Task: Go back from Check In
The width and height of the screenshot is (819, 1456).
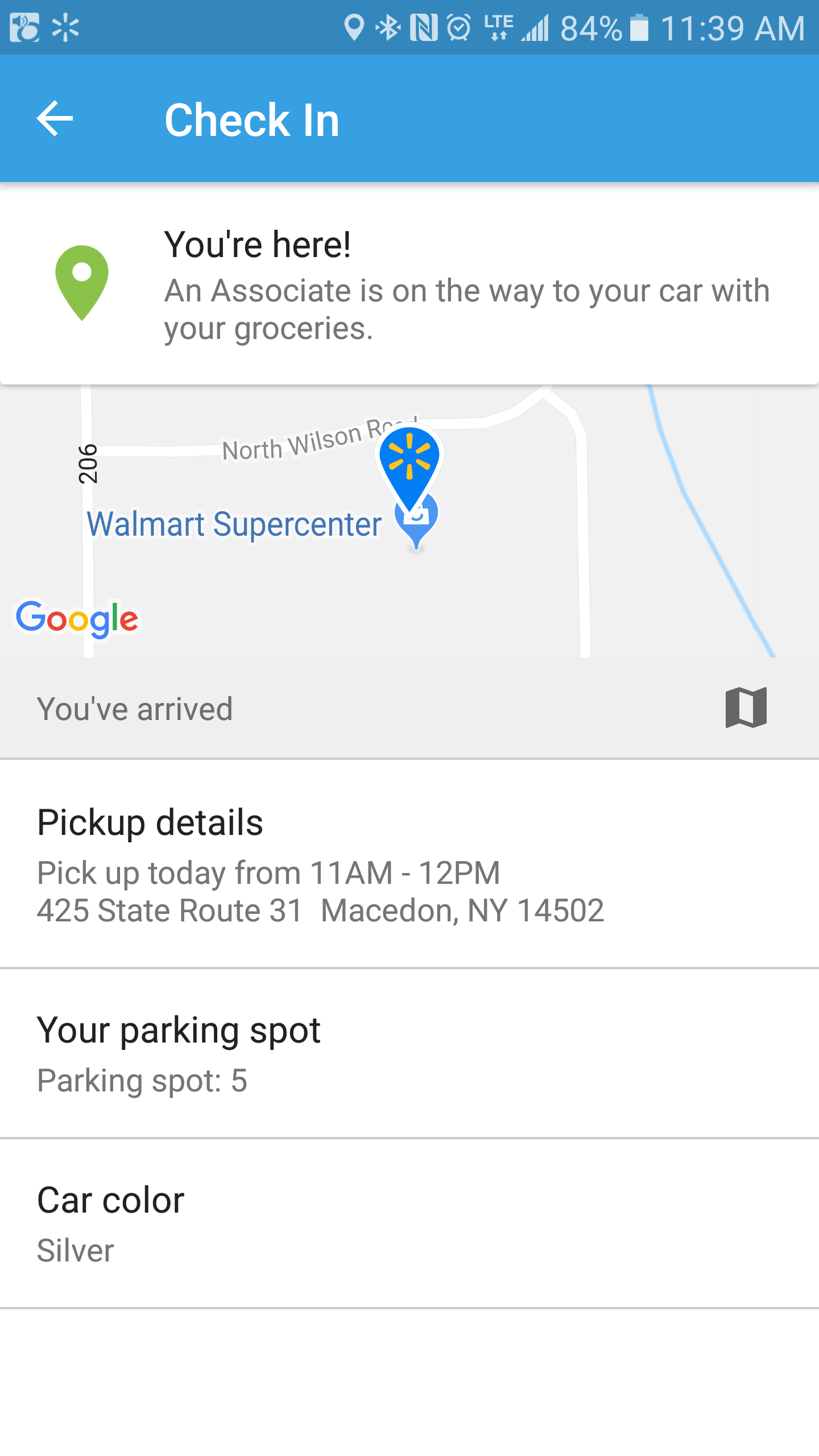Action: (55, 119)
